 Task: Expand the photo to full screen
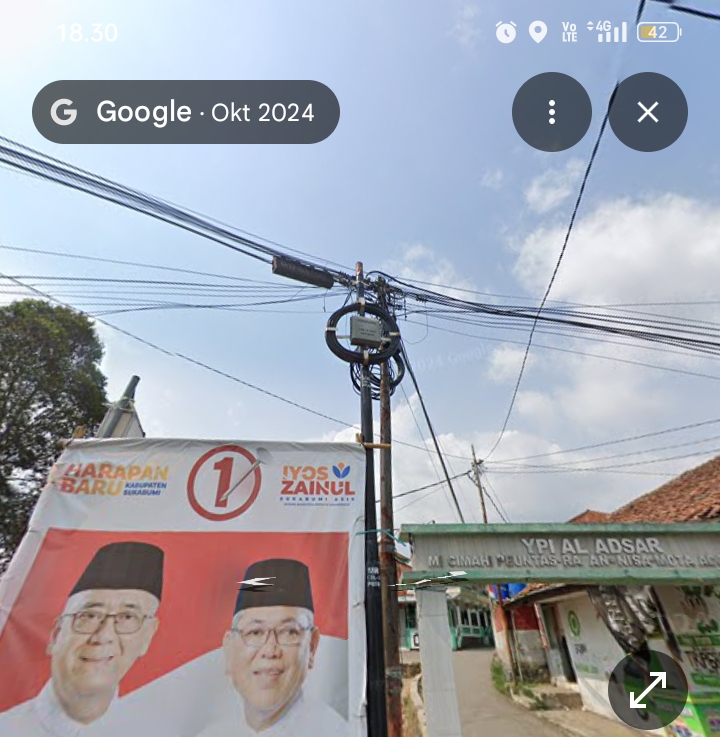(647, 689)
